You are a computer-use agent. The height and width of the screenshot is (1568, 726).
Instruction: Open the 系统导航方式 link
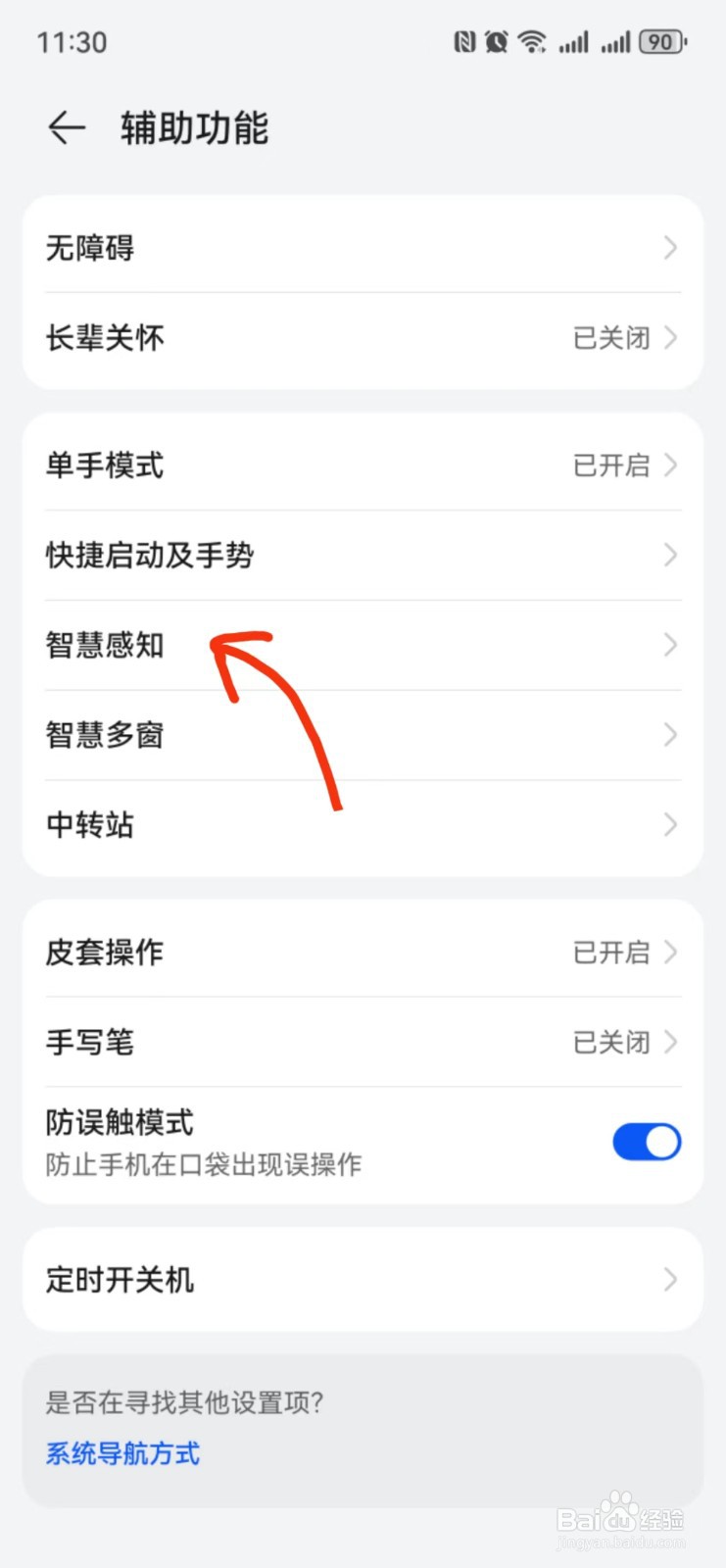tap(121, 1454)
